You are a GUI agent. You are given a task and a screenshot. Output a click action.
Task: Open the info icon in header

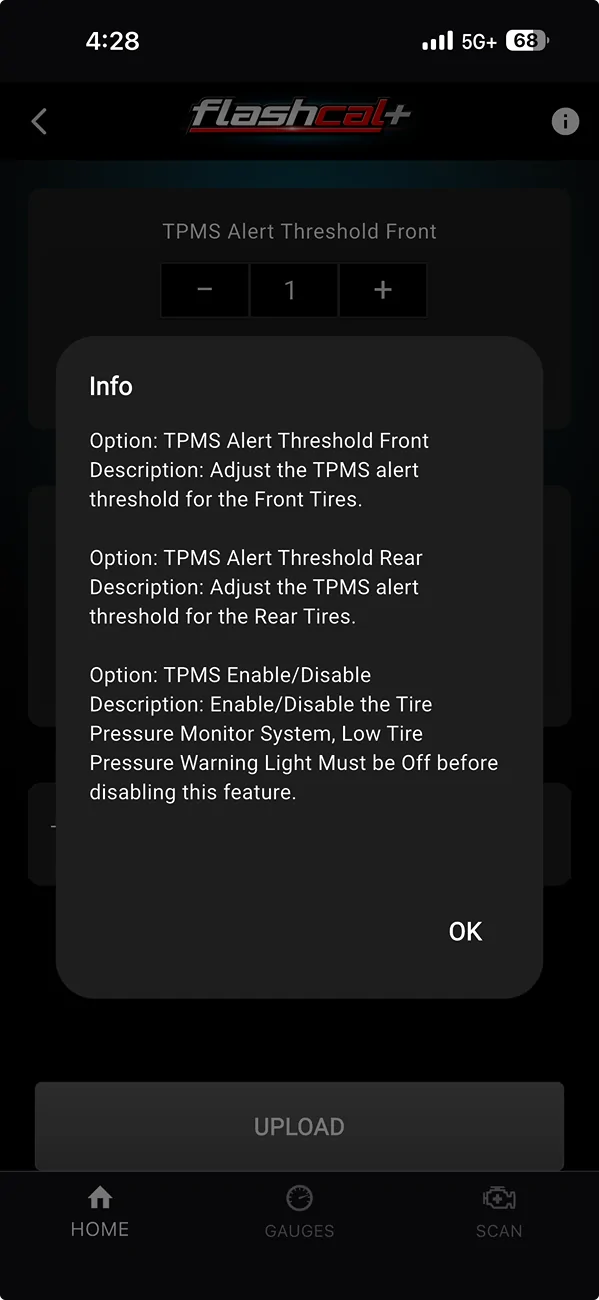click(565, 122)
